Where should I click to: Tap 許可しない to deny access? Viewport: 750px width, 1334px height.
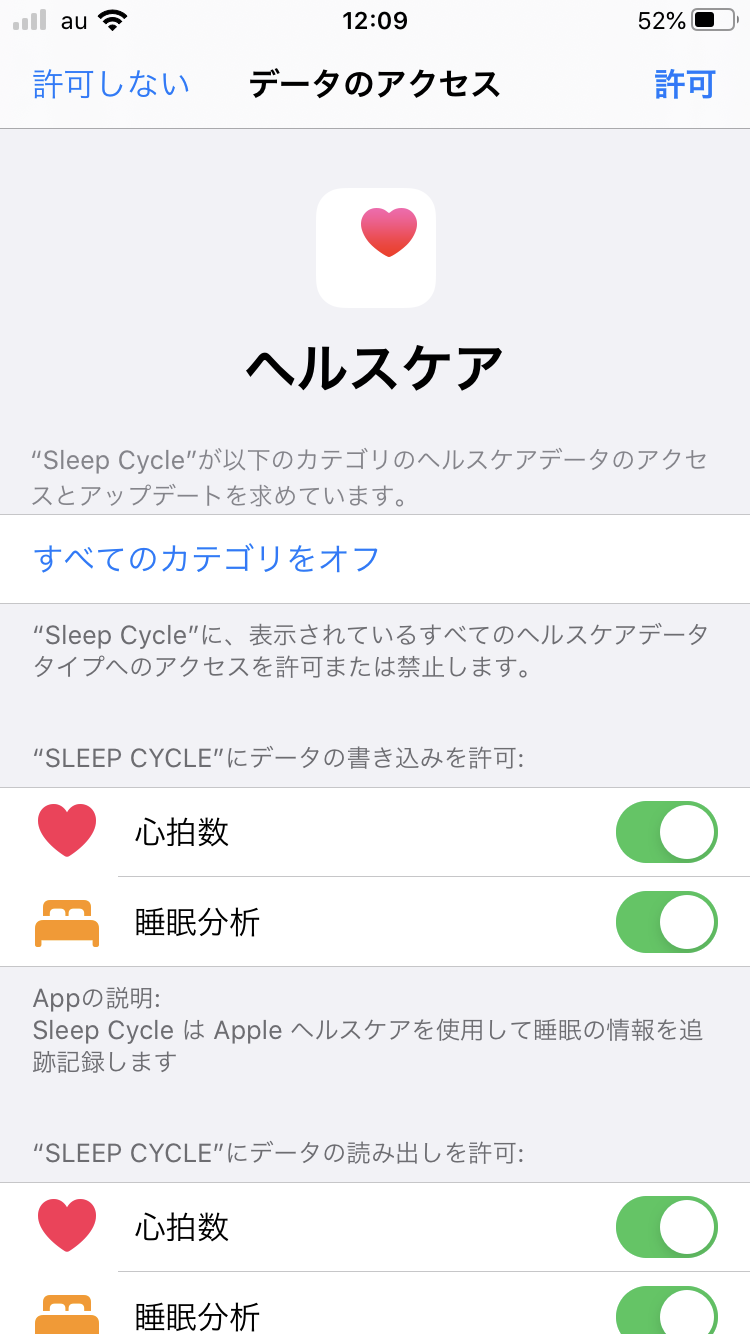(x=111, y=84)
